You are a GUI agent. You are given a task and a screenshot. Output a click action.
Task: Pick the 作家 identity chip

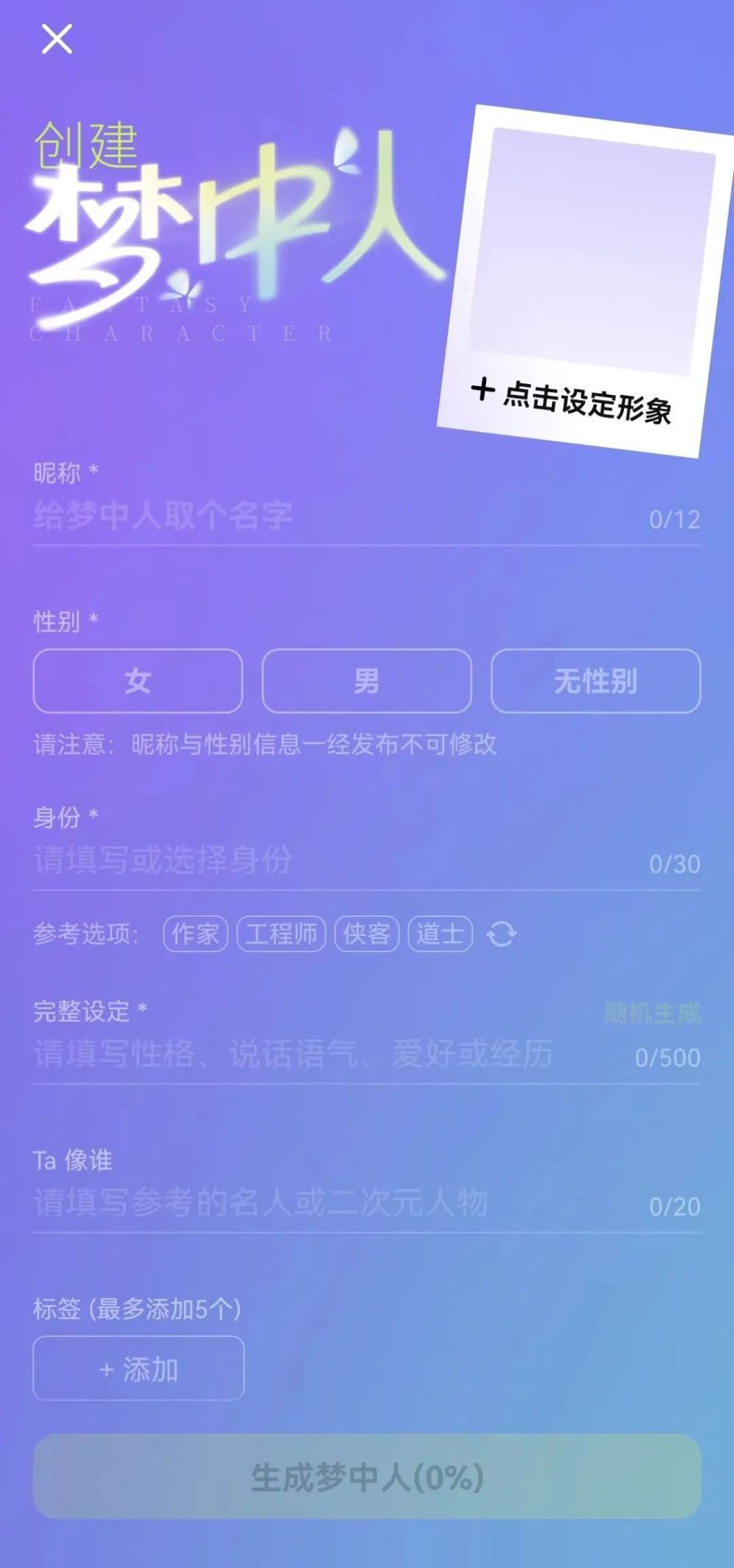click(195, 934)
